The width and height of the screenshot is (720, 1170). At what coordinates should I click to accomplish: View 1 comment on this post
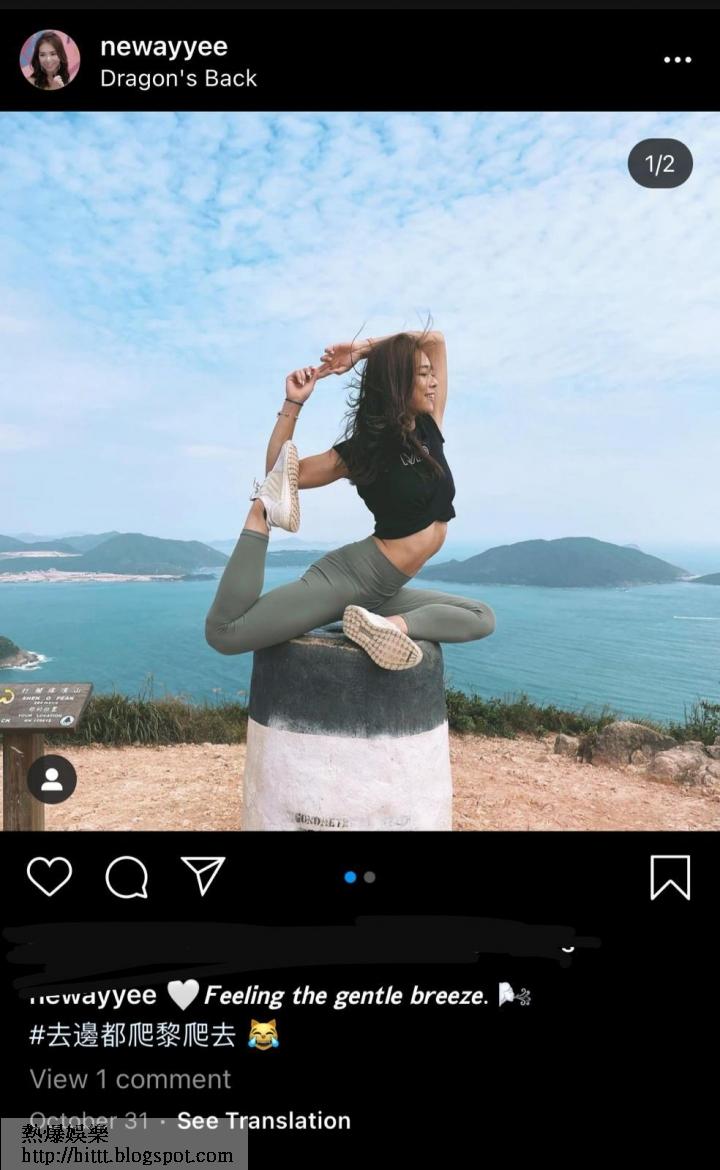tap(130, 1079)
